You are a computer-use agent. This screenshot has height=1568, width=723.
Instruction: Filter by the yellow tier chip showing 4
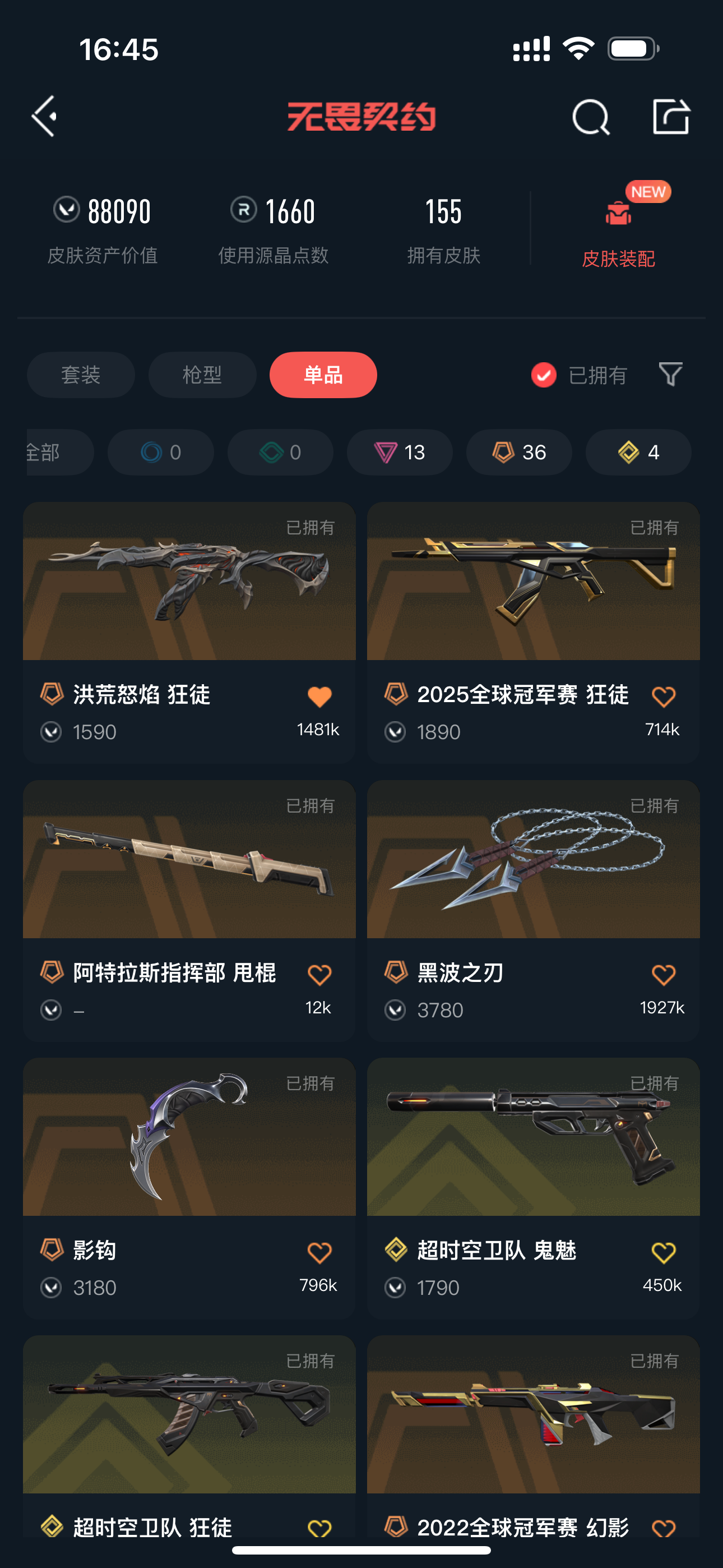coord(638,452)
